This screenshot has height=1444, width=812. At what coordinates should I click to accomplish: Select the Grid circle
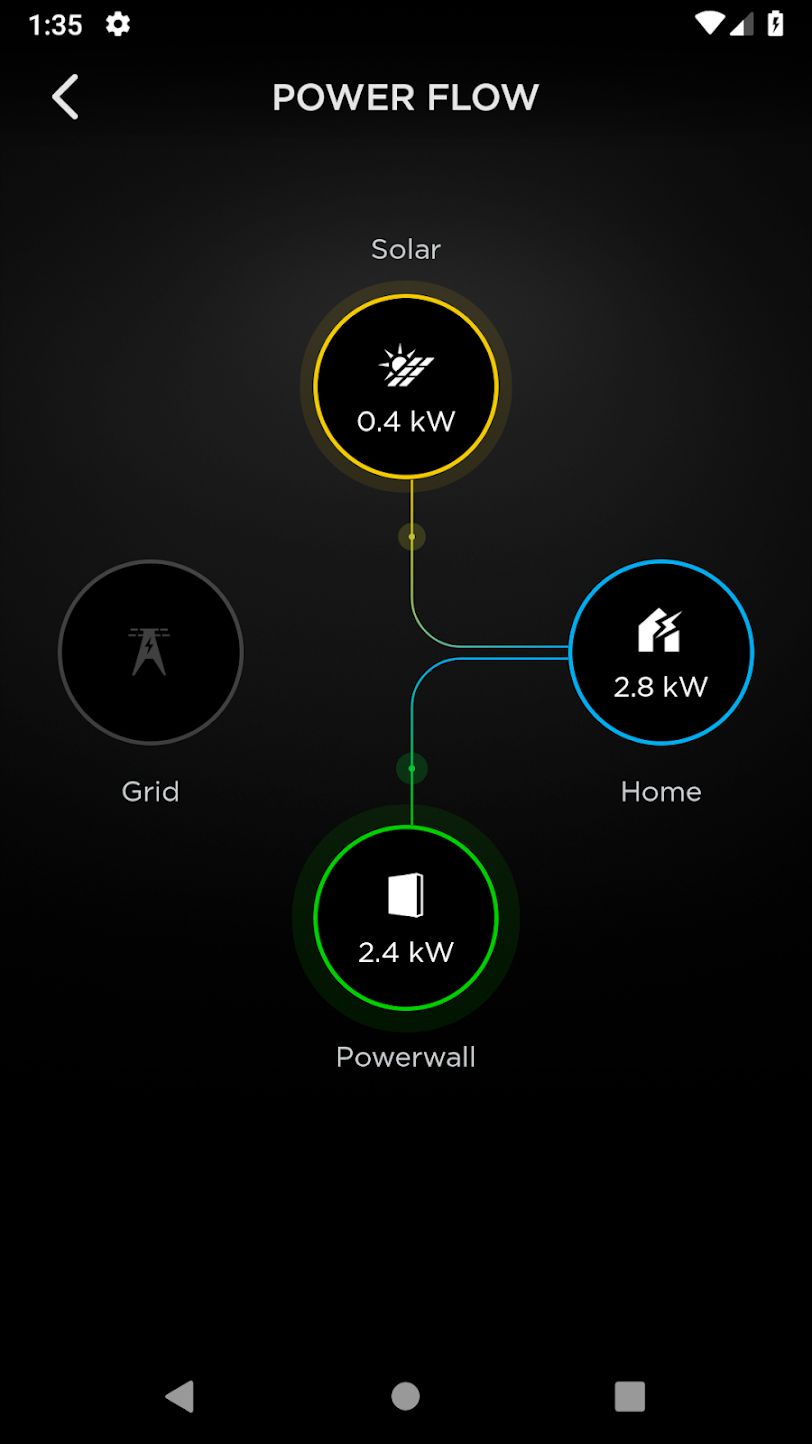[x=151, y=652]
